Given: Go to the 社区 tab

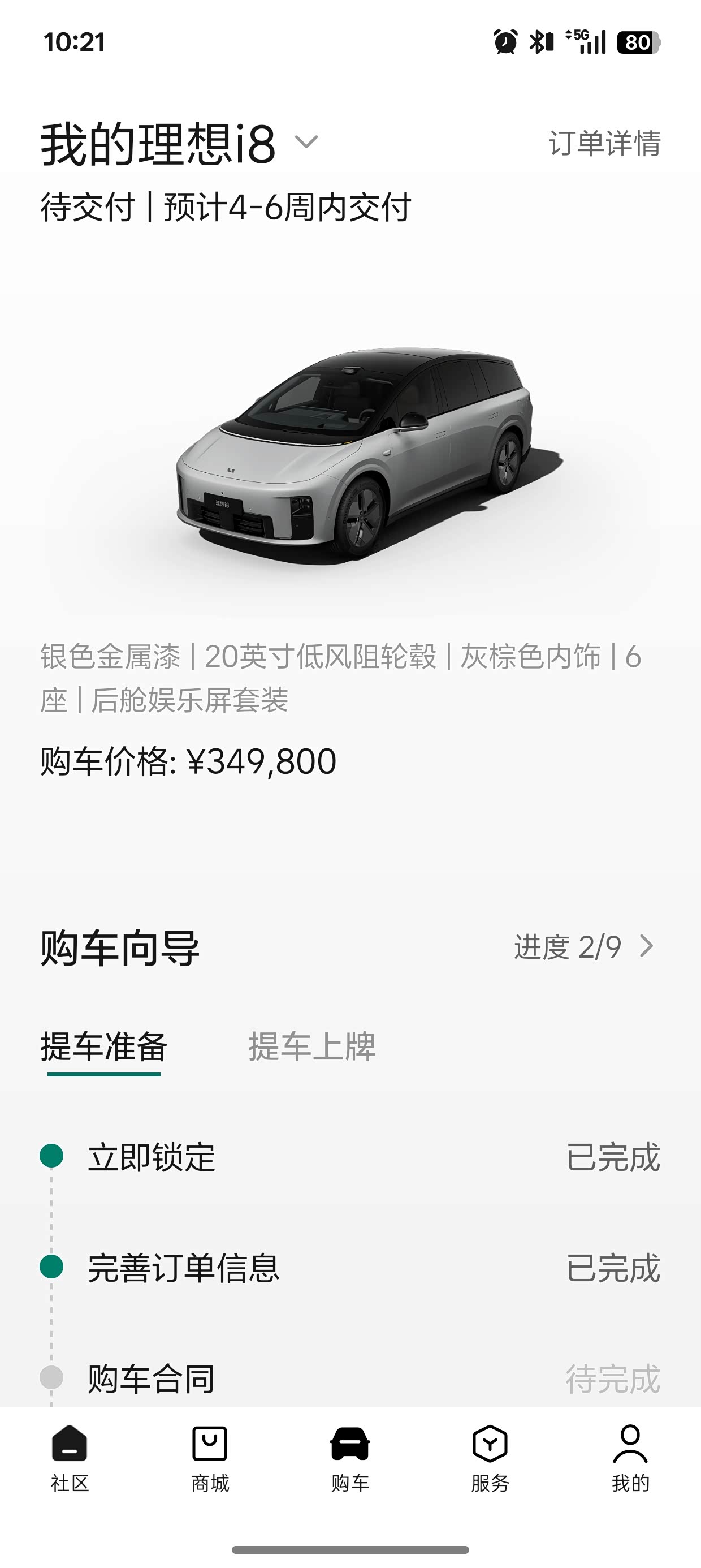Looking at the screenshot, I should click(70, 1459).
